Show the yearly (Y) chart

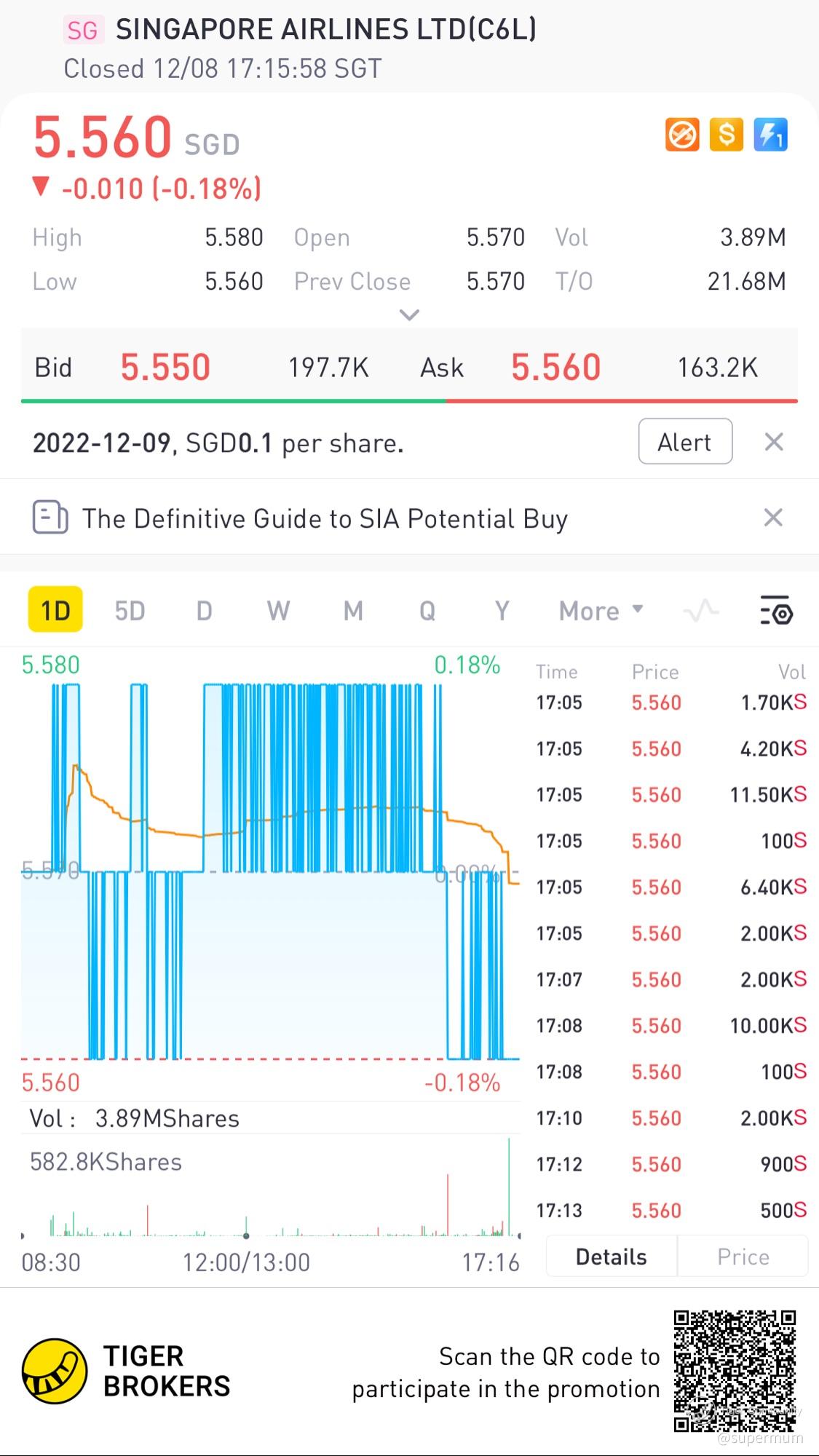(x=502, y=610)
